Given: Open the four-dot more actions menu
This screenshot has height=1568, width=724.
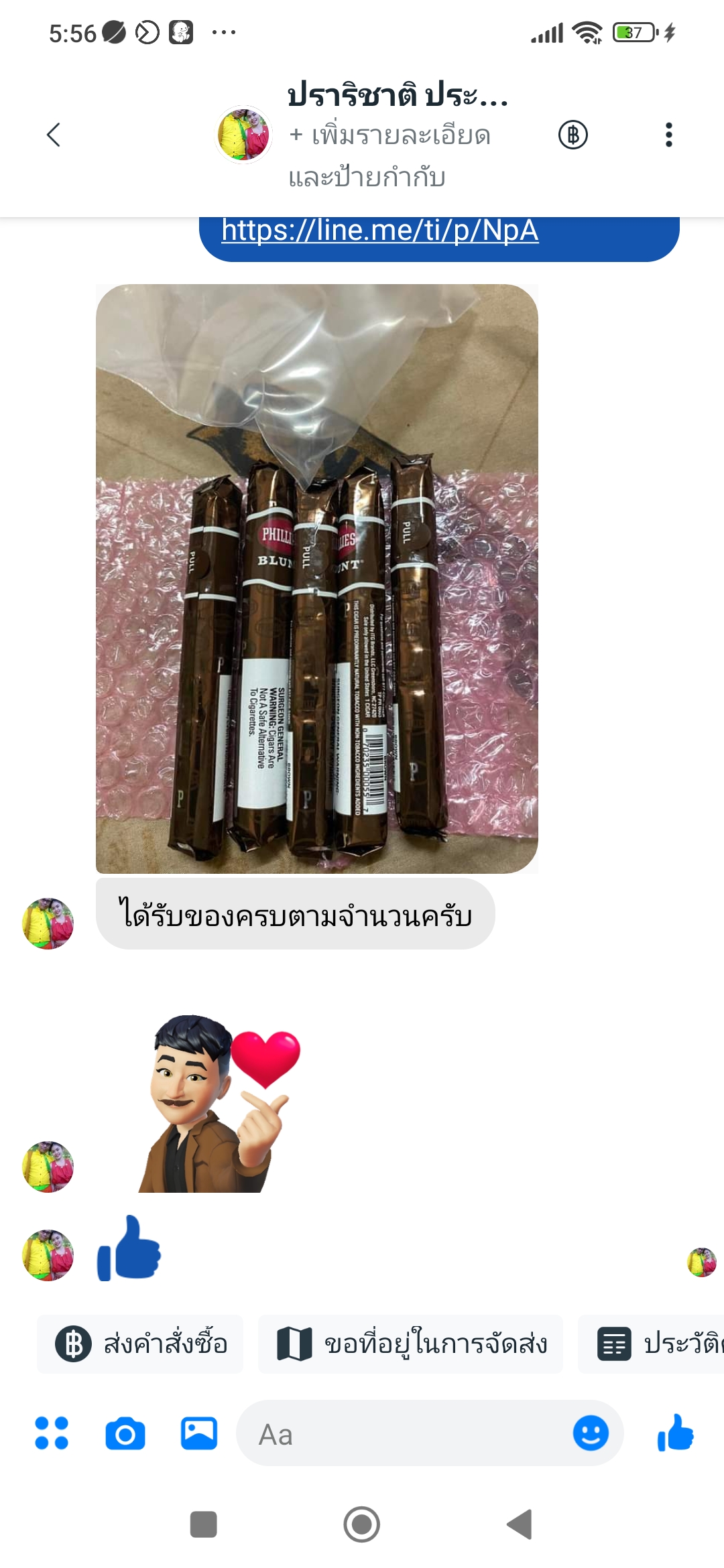Looking at the screenshot, I should tap(52, 1433).
